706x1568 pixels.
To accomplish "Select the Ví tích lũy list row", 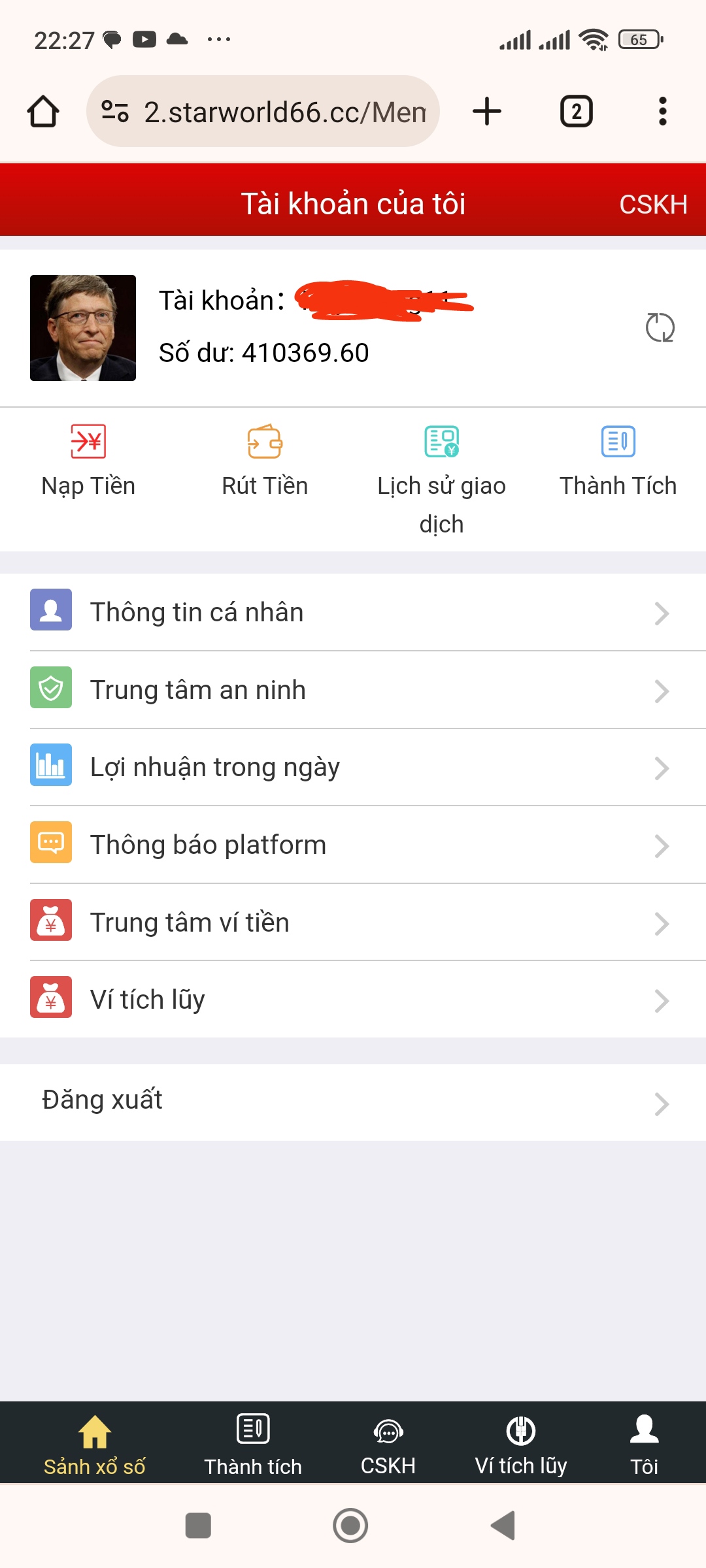I will click(x=353, y=1000).
